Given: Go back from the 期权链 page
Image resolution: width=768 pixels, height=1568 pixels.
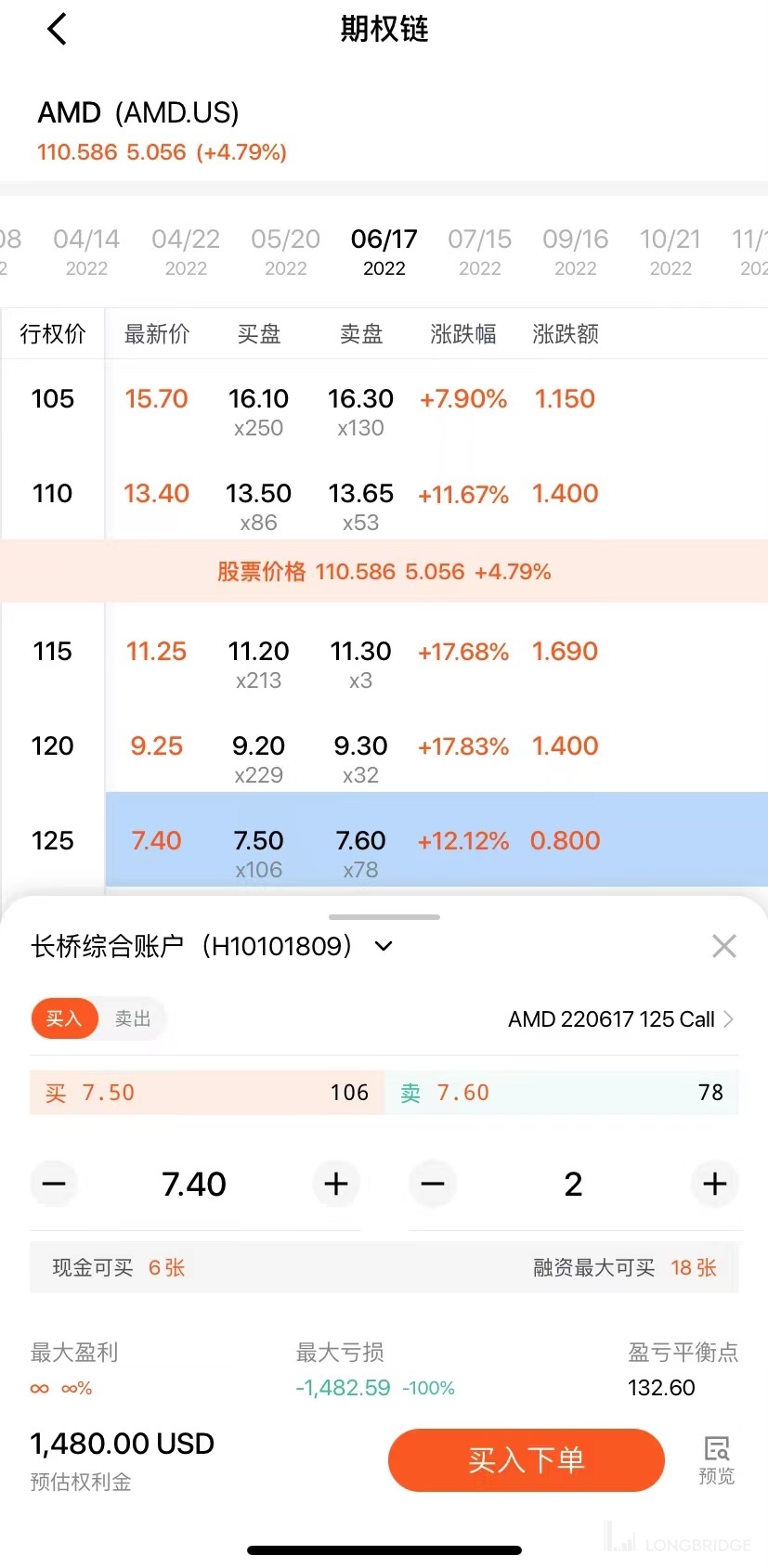Looking at the screenshot, I should 57,30.
